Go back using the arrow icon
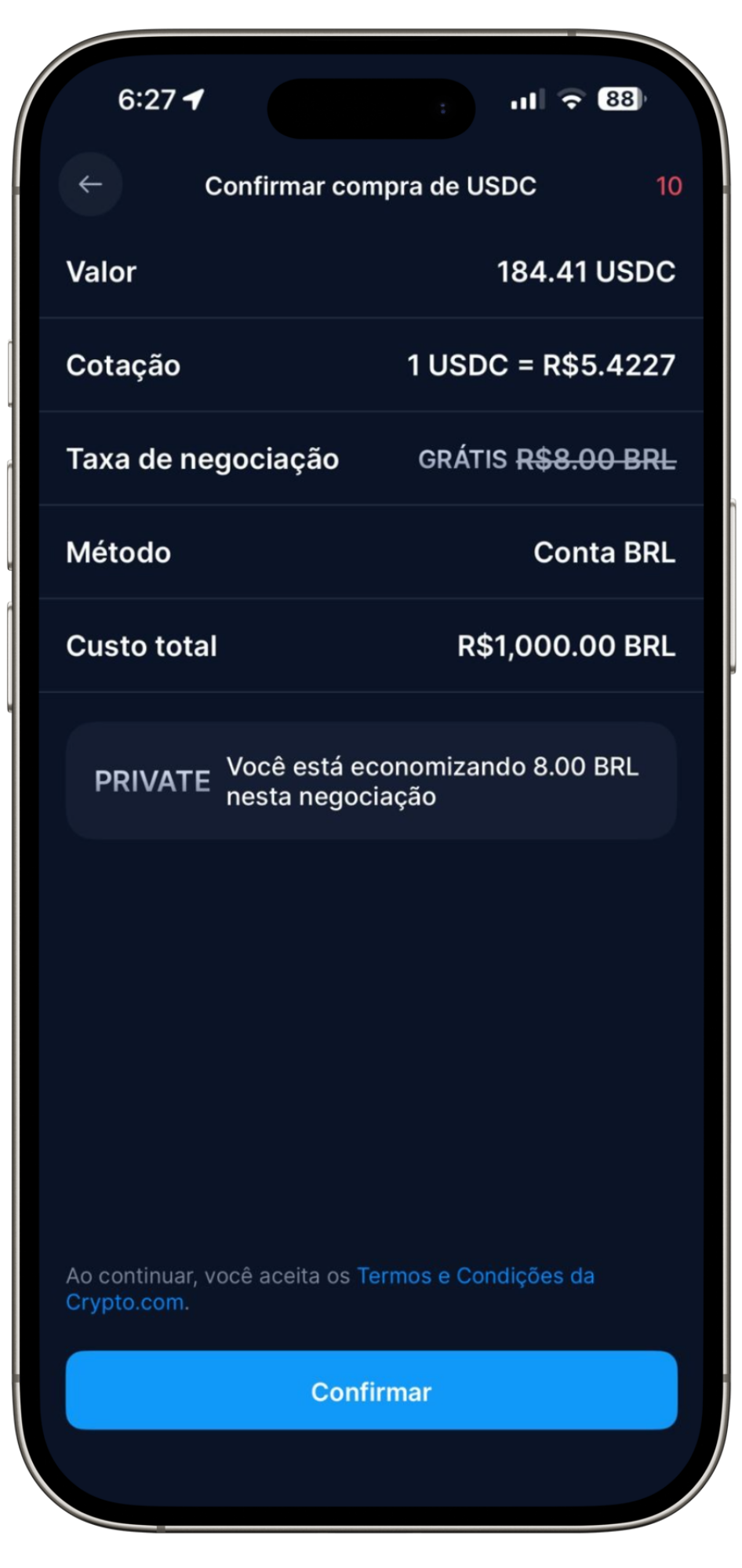Screen dimensions: 742x1568 (x=90, y=185)
